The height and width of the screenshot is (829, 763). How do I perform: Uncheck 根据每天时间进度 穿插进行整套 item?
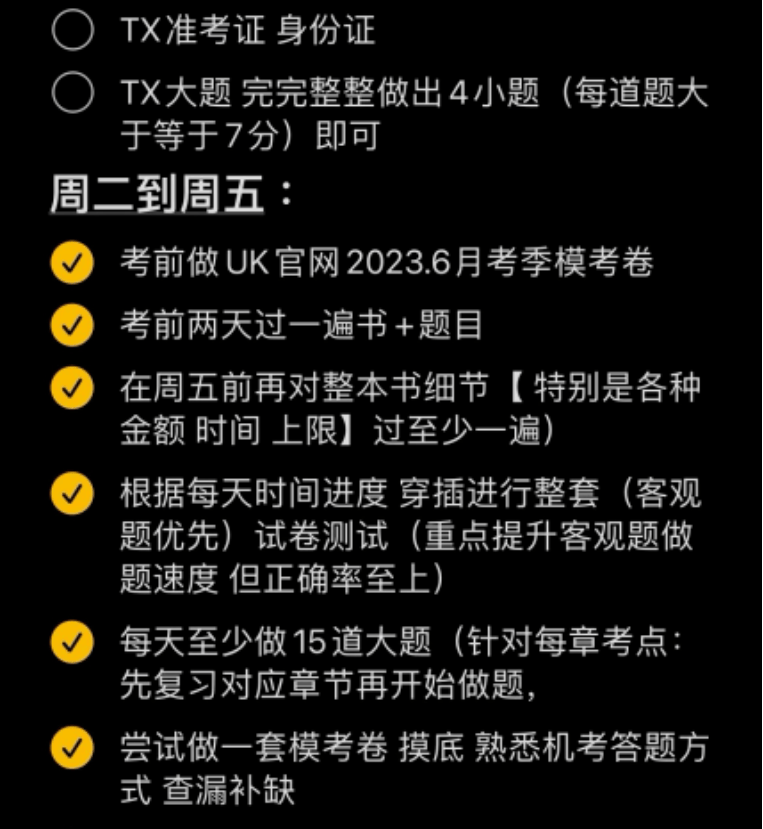coord(71,492)
